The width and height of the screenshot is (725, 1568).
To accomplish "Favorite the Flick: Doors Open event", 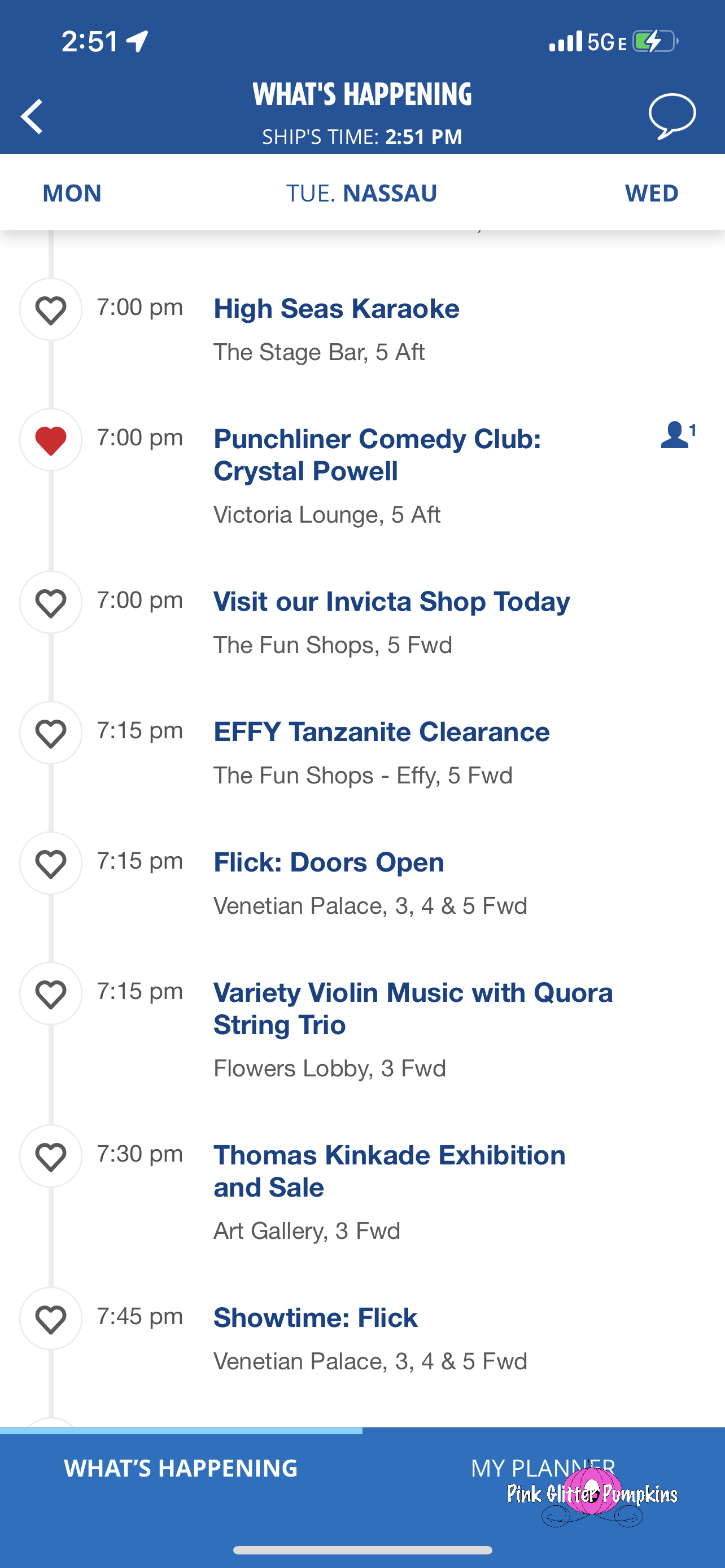I will [x=51, y=863].
